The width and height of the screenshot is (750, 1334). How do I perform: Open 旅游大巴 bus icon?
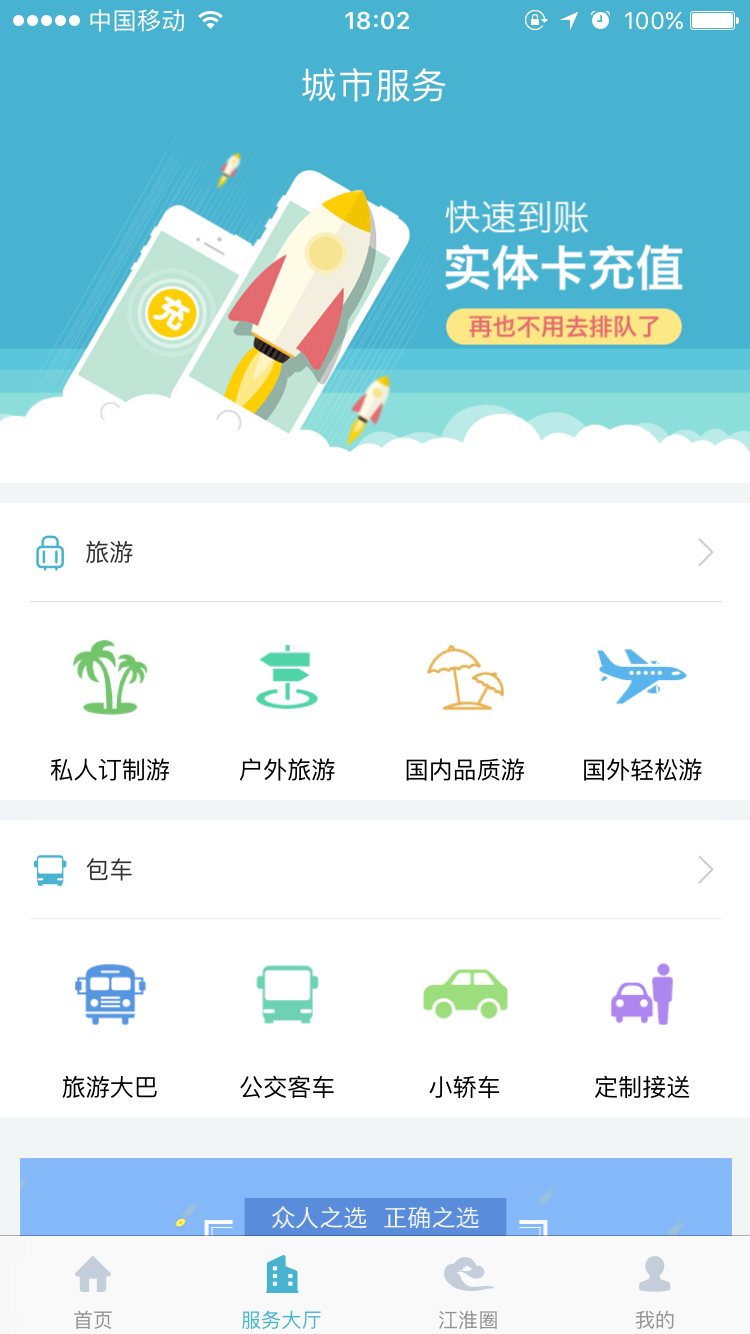click(110, 995)
